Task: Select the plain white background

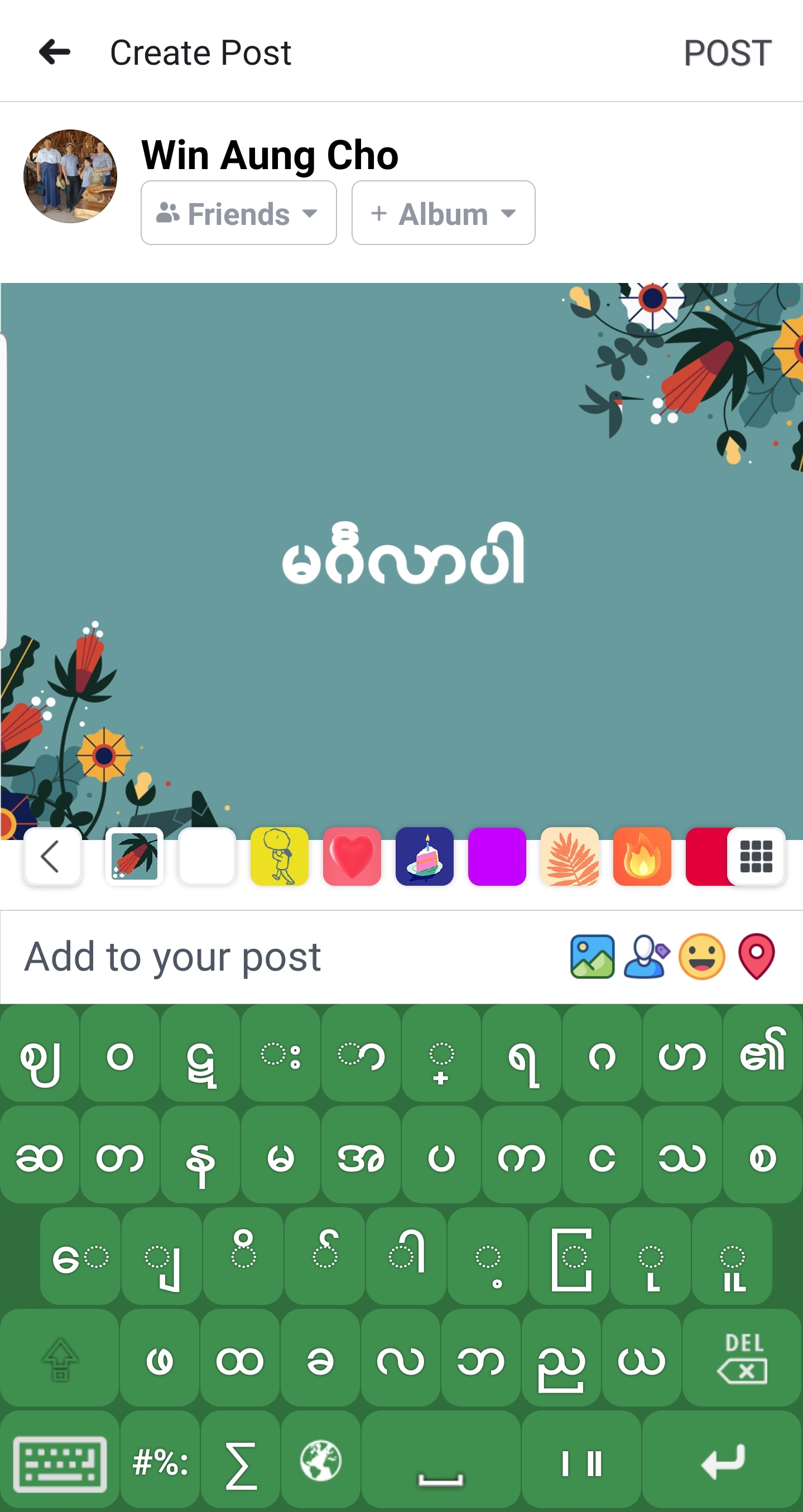Action: 206,856
